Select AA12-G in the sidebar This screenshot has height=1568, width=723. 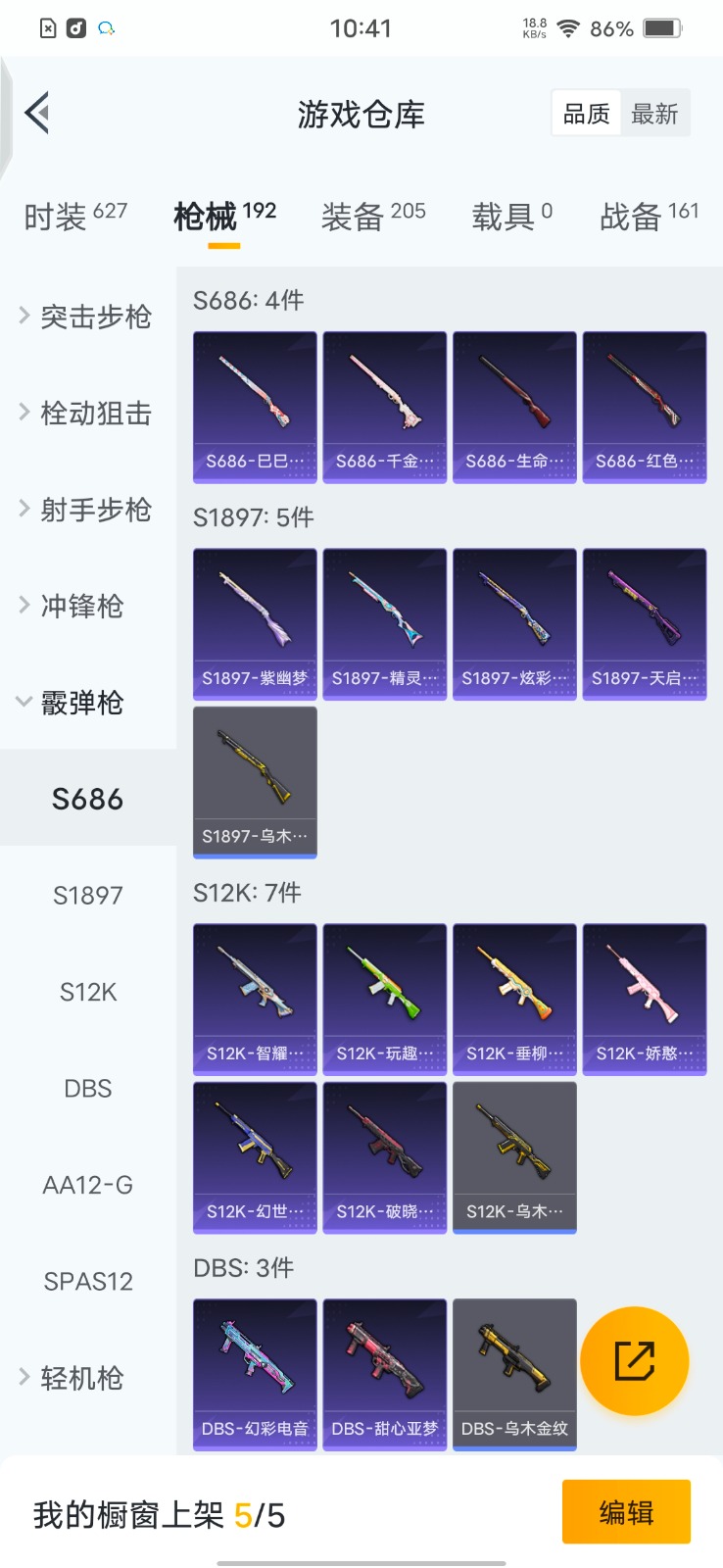point(88,1185)
